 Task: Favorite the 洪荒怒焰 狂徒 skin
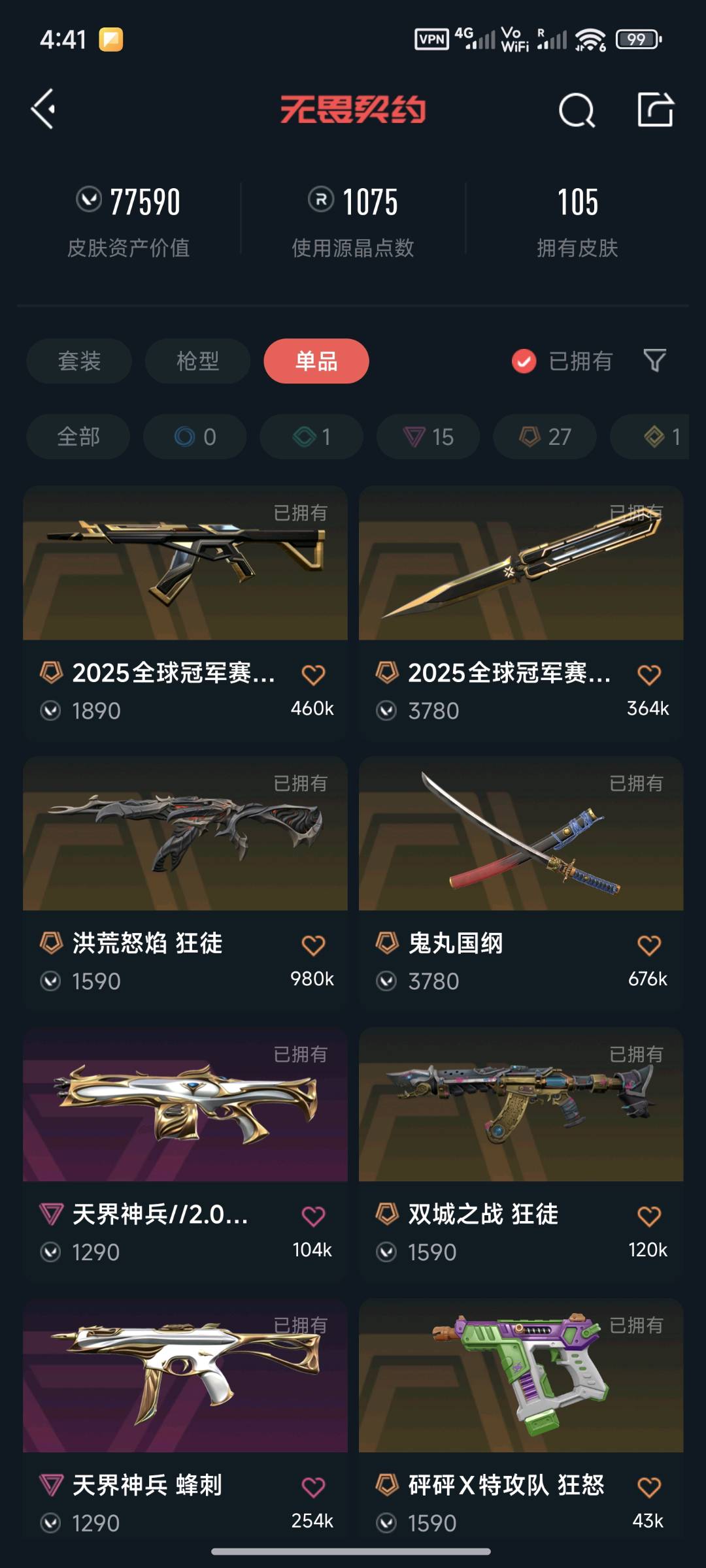pos(313,945)
